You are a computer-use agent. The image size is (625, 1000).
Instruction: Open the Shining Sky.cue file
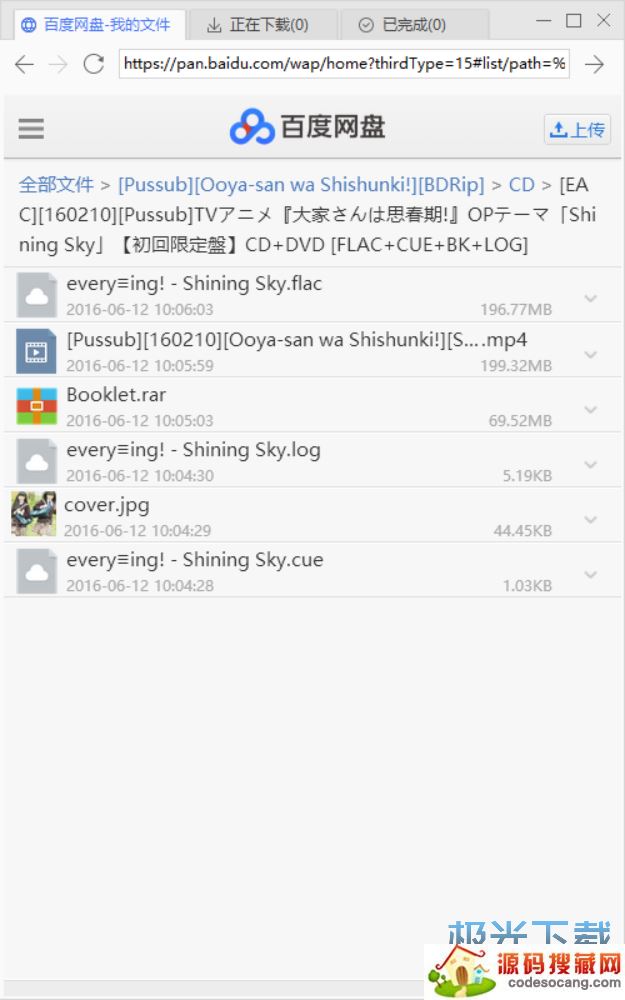194,560
